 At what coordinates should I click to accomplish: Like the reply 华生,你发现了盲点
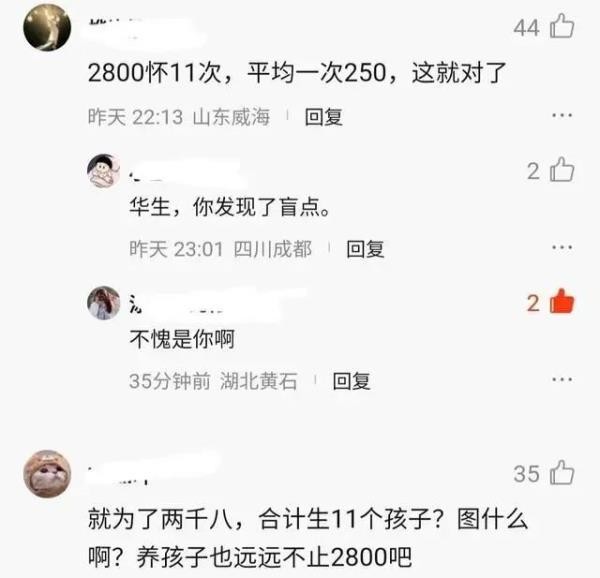tap(562, 169)
